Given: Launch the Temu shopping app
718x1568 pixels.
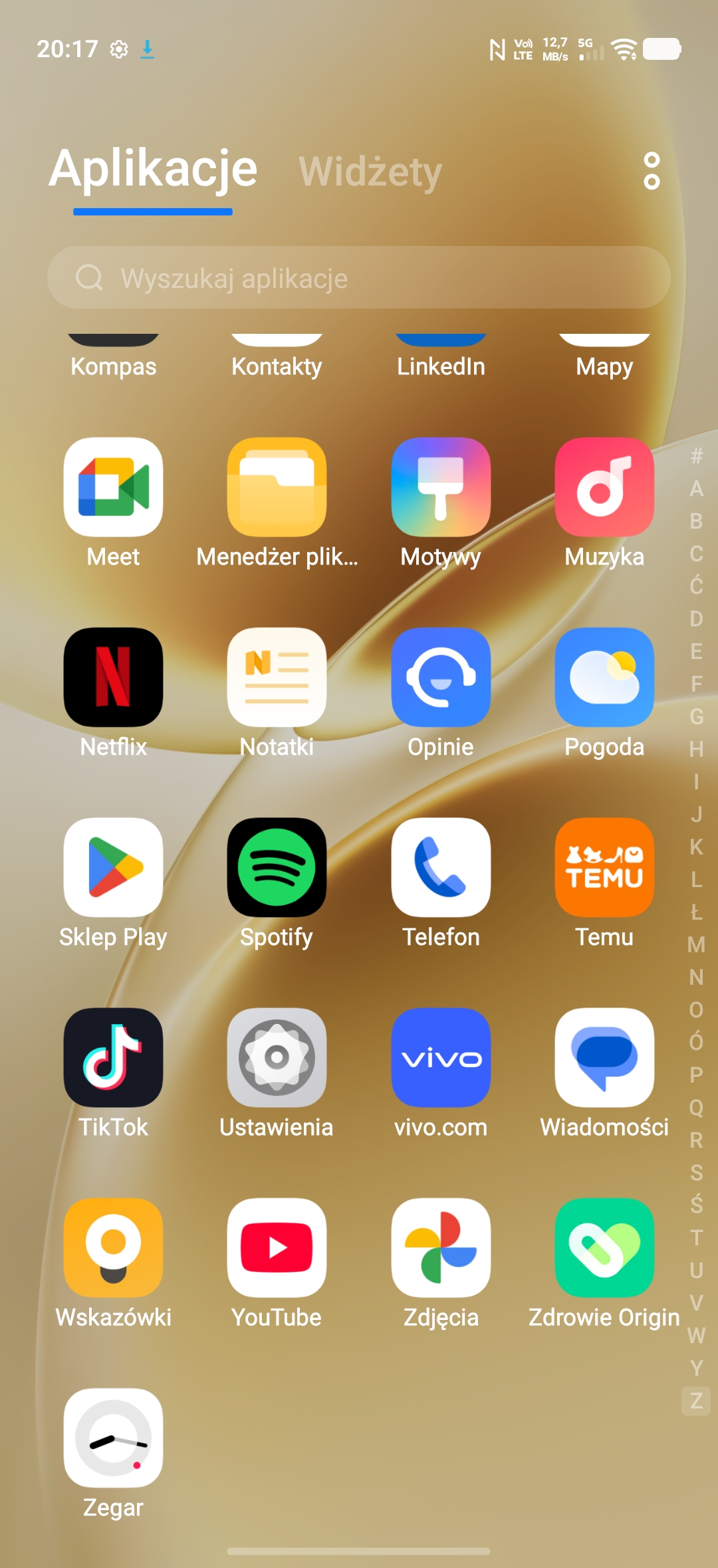Looking at the screenshot, I should (604, 868).
